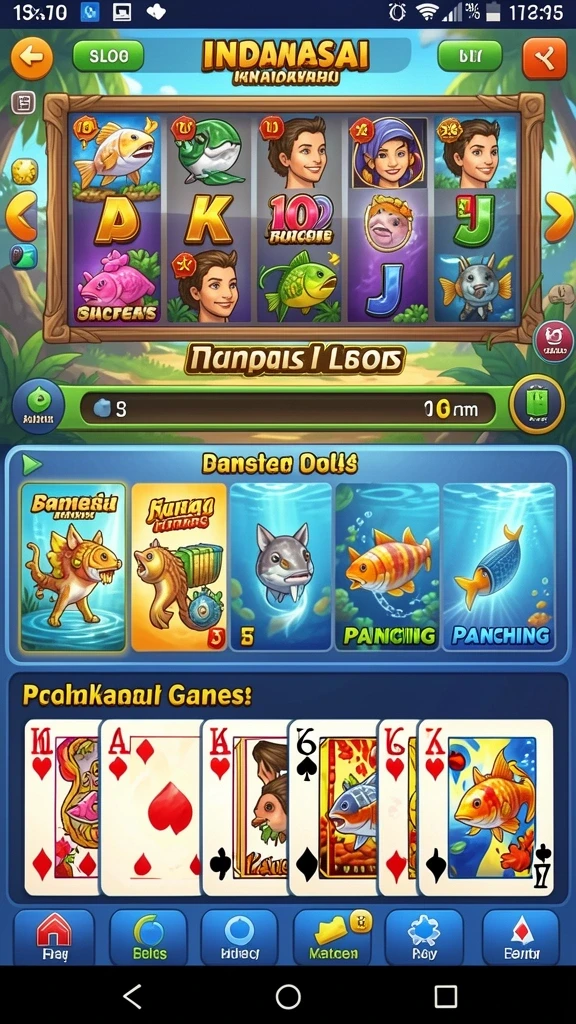Go back with the orange arrow button
The width and height of the screenshot is (576, 1024).
click(31, 58)
